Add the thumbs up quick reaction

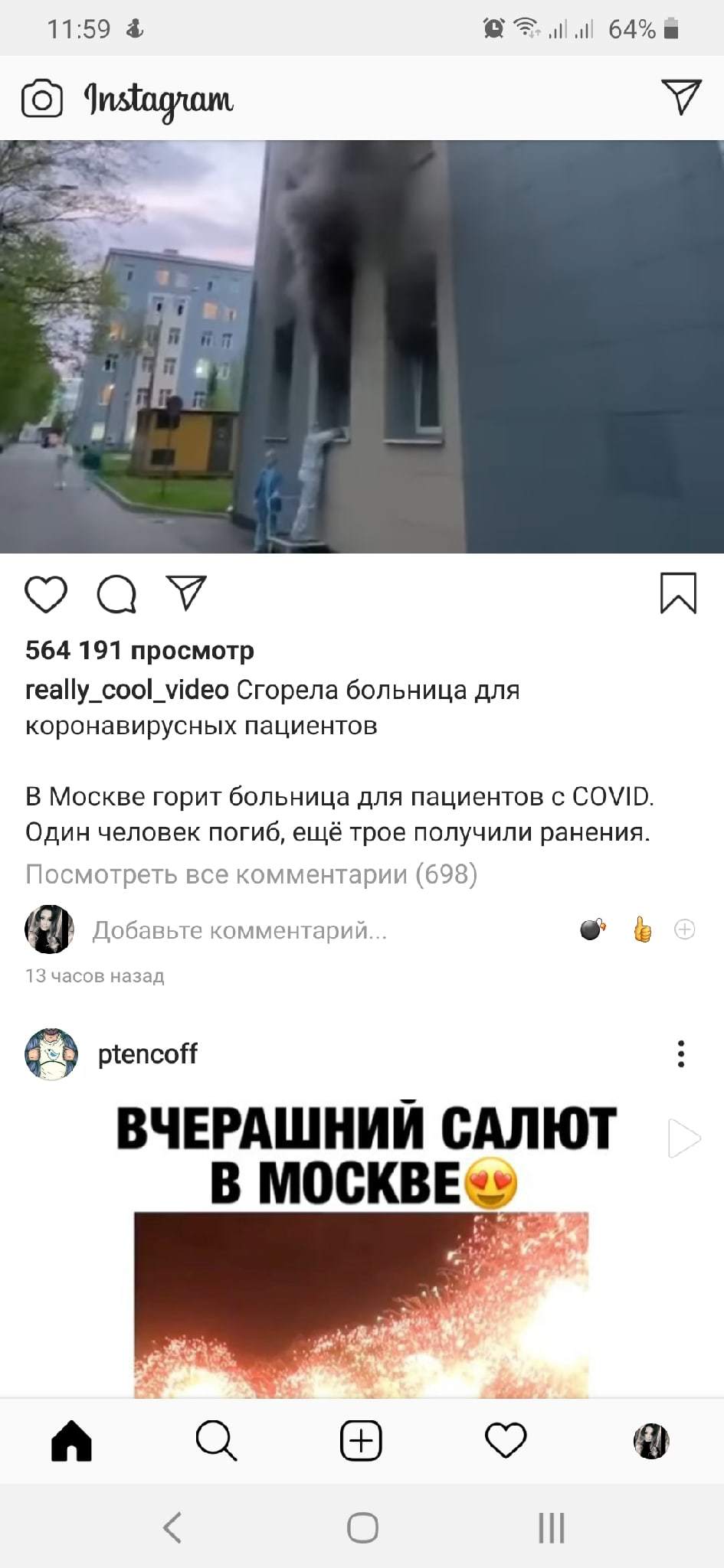642,929
